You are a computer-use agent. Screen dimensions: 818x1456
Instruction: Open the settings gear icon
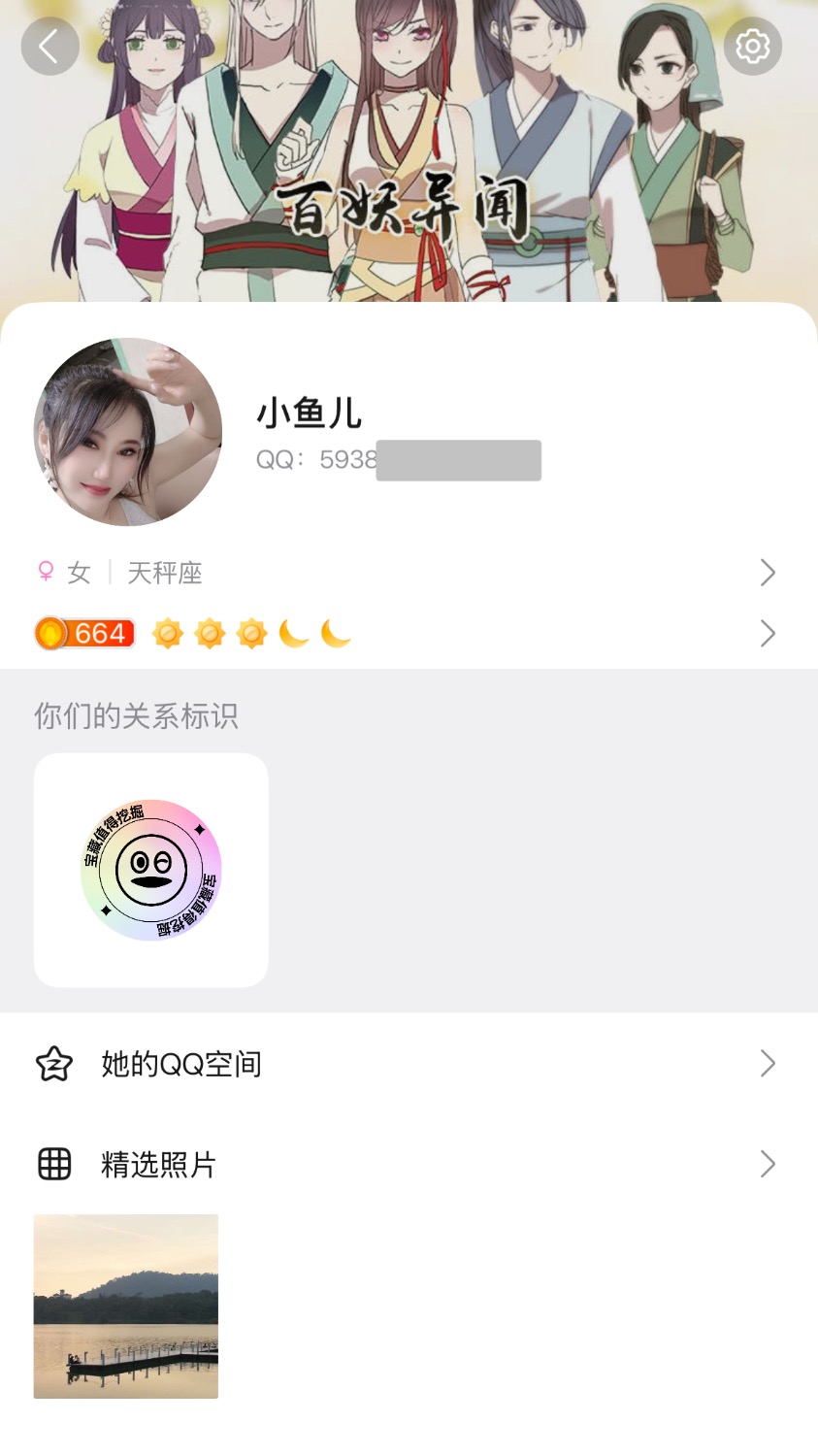point(752,46)
